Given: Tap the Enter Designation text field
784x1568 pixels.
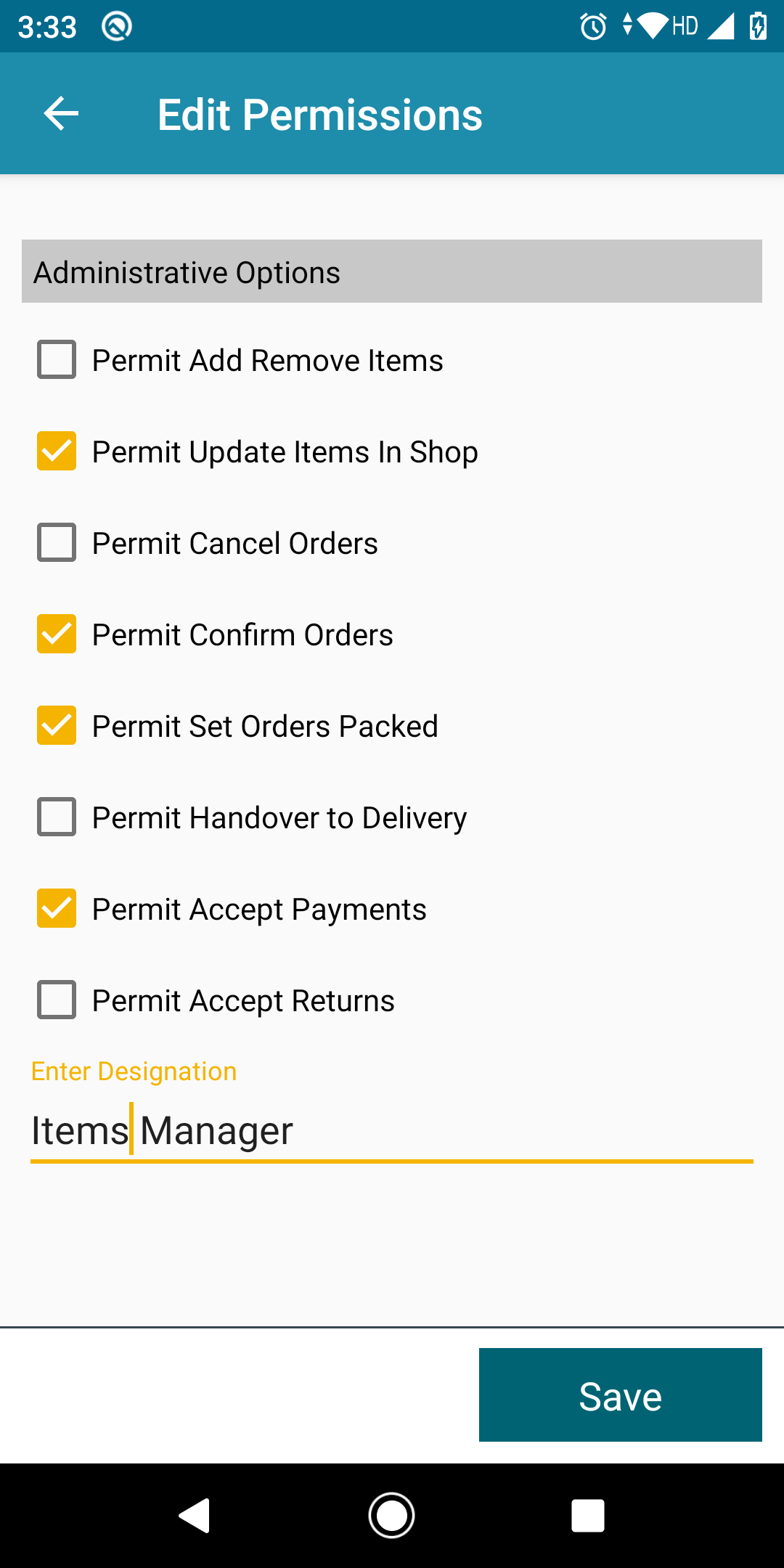Looking at the screenshot, I should tap(392, 1131).
